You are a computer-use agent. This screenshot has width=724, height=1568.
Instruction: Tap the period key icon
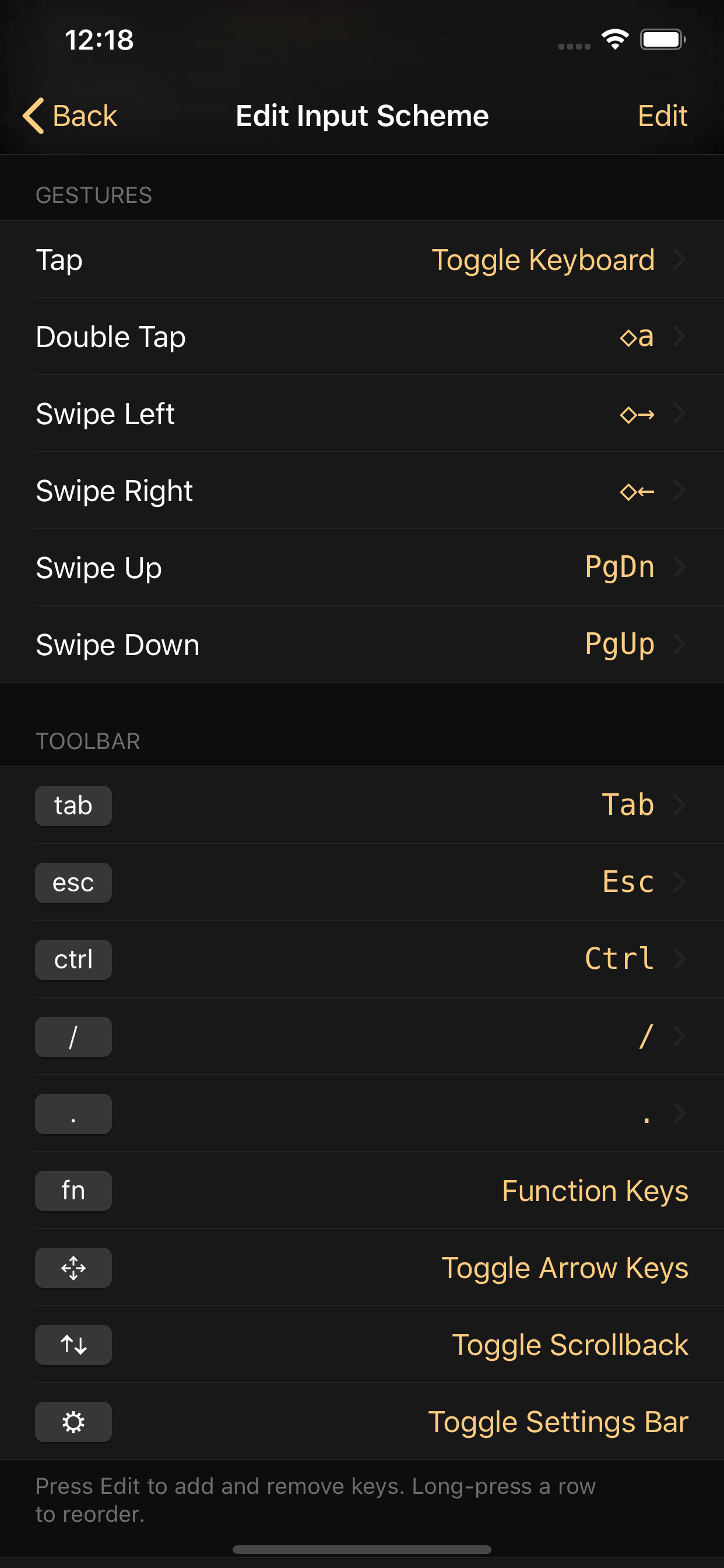coord(73,1114)
